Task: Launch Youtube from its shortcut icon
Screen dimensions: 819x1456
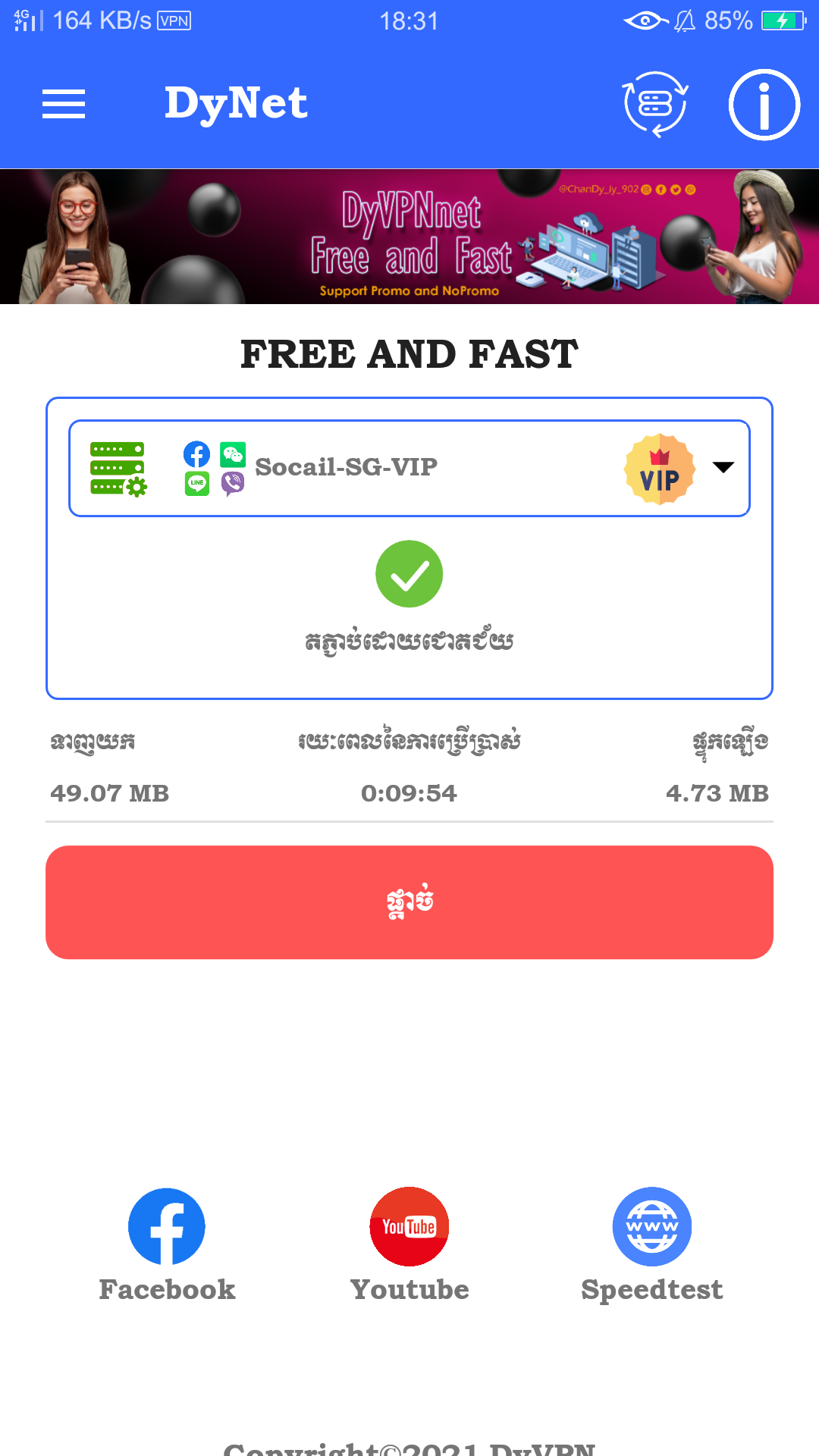Action: point(409,1226)
